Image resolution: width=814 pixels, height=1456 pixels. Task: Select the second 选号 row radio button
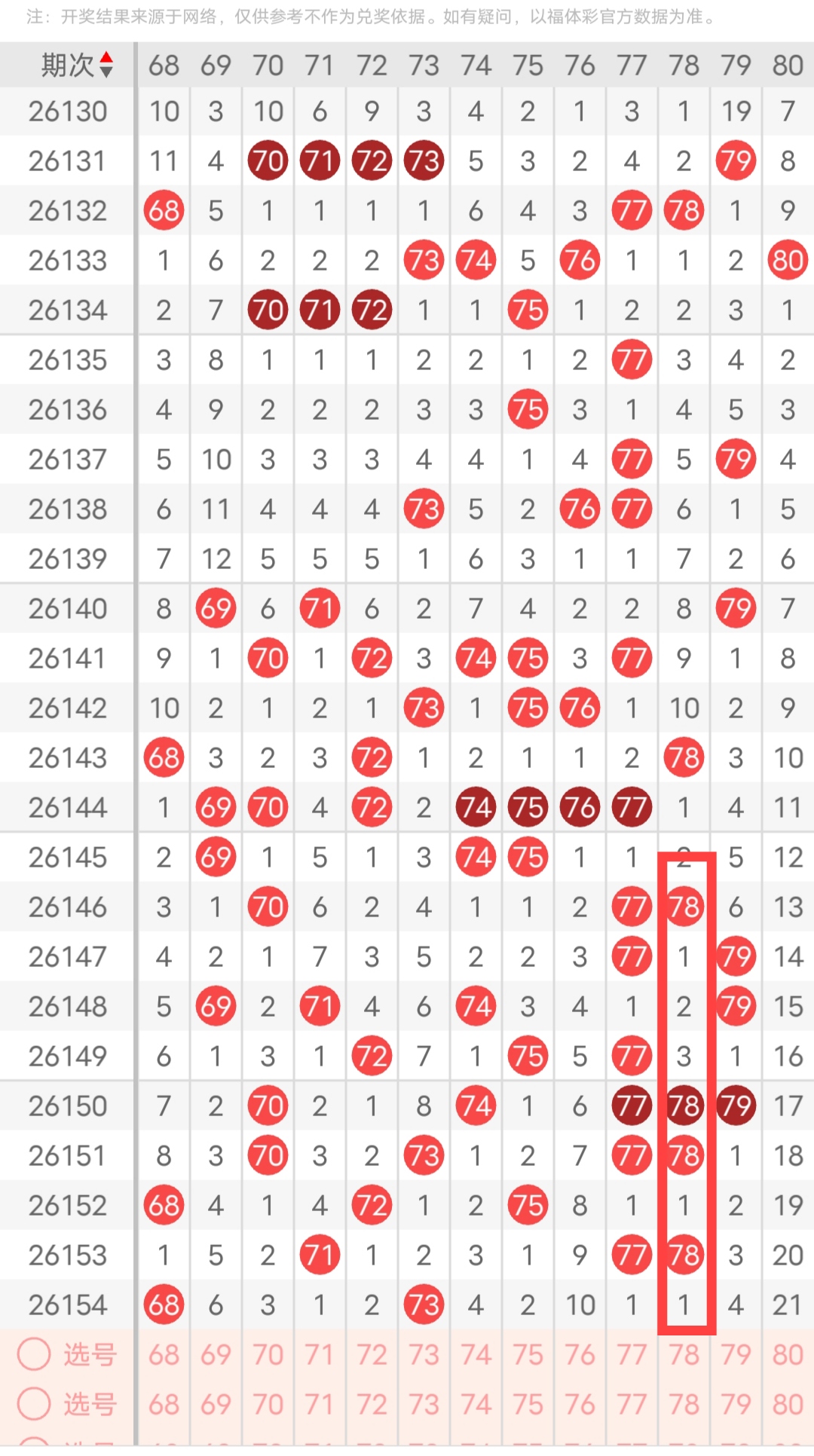[x=34, y=1404]
